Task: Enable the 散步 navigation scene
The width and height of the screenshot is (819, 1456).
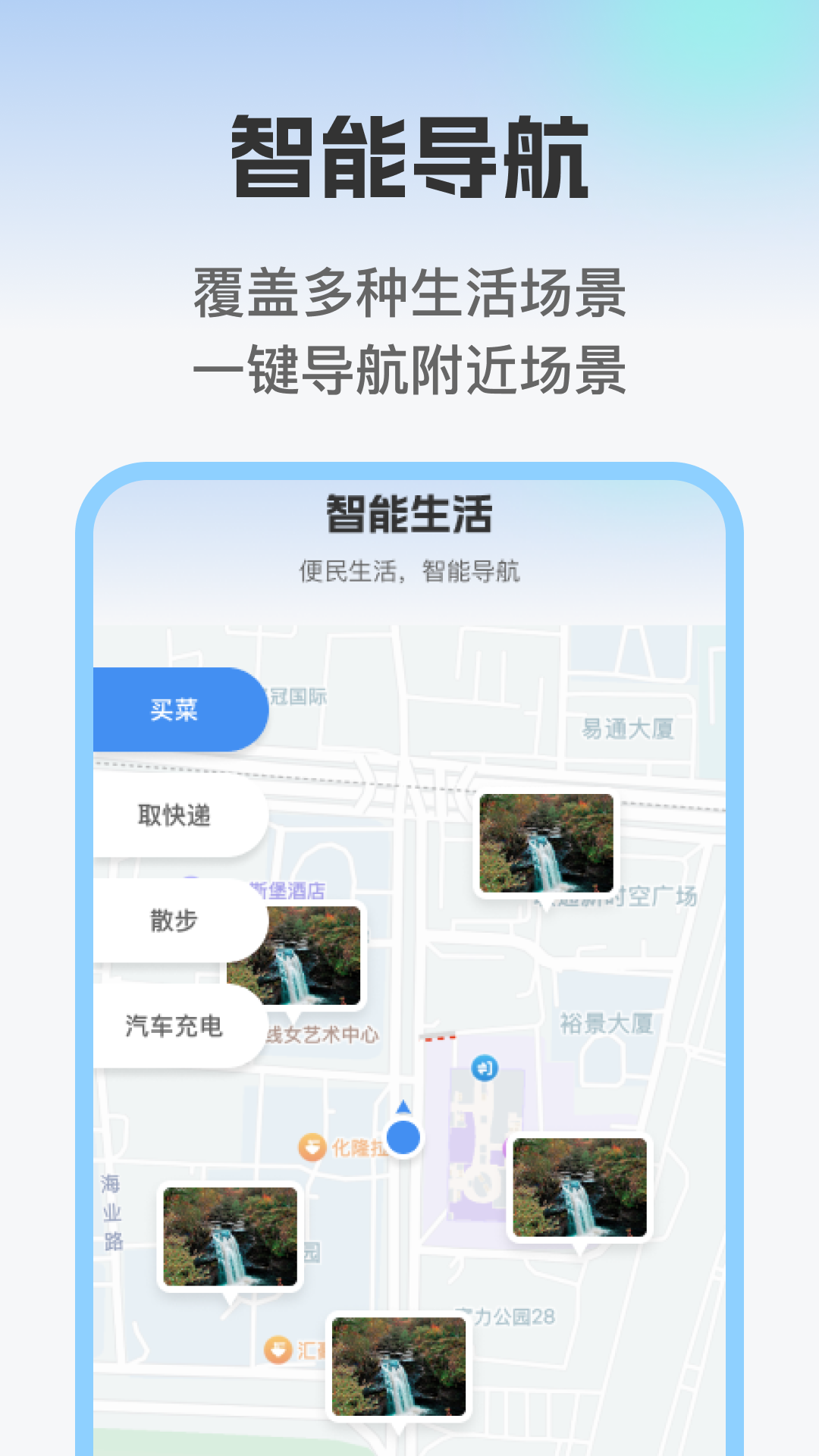Action: pos(175,921)
